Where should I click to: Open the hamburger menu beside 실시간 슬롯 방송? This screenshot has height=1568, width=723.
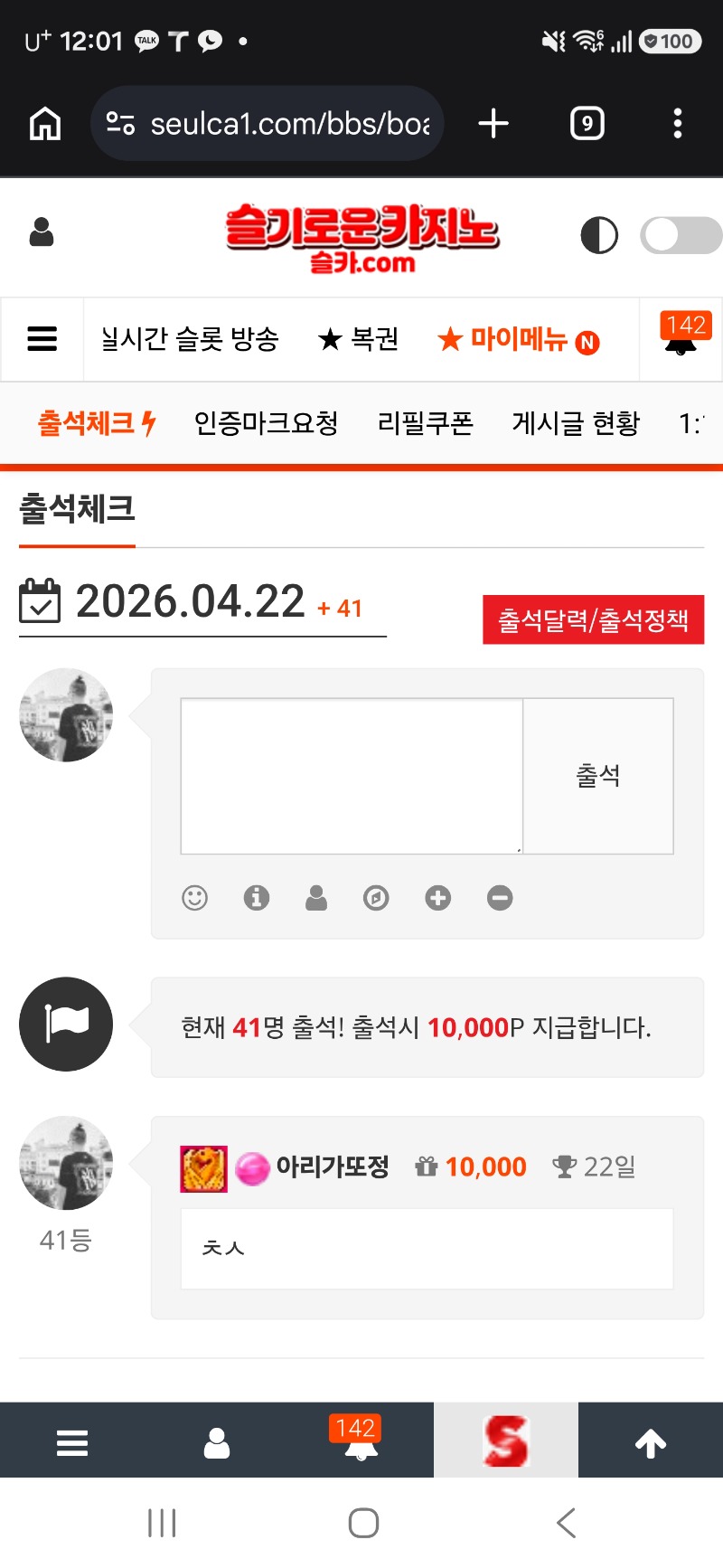pos(42,339)
